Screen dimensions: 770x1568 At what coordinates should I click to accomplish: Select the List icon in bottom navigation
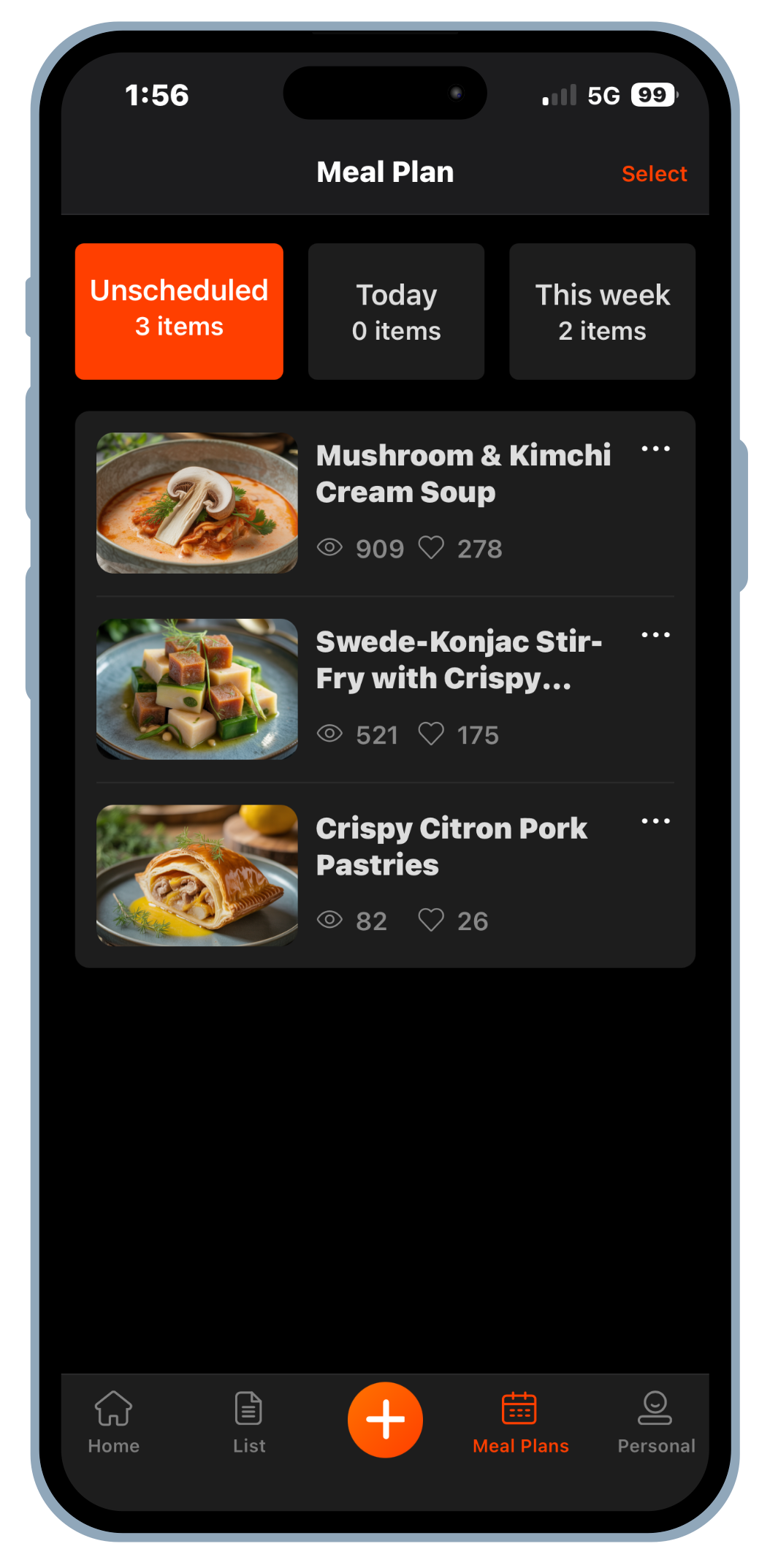[248, 1419]
